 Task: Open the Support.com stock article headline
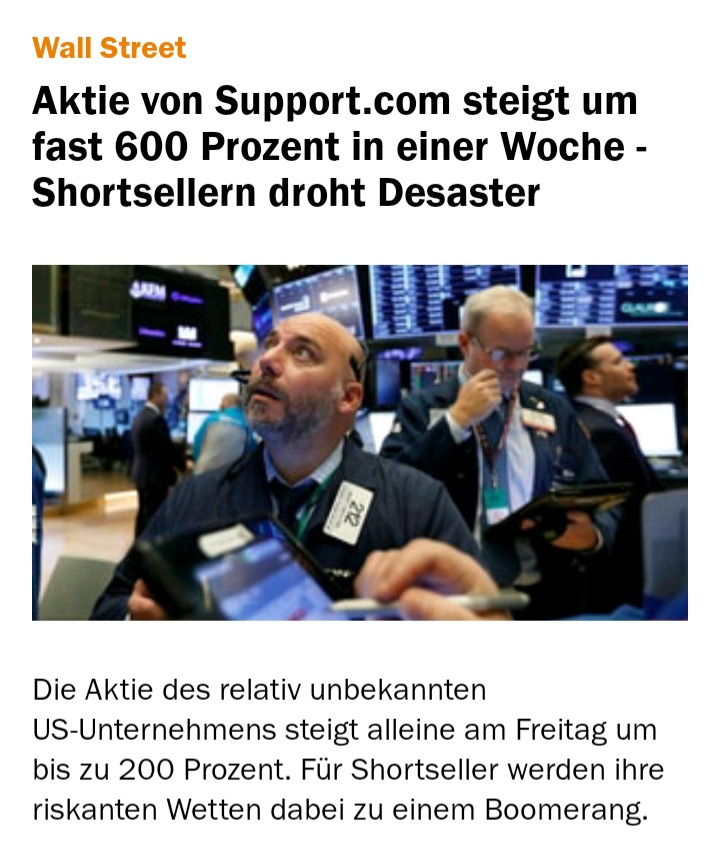(x=335, y=147)
